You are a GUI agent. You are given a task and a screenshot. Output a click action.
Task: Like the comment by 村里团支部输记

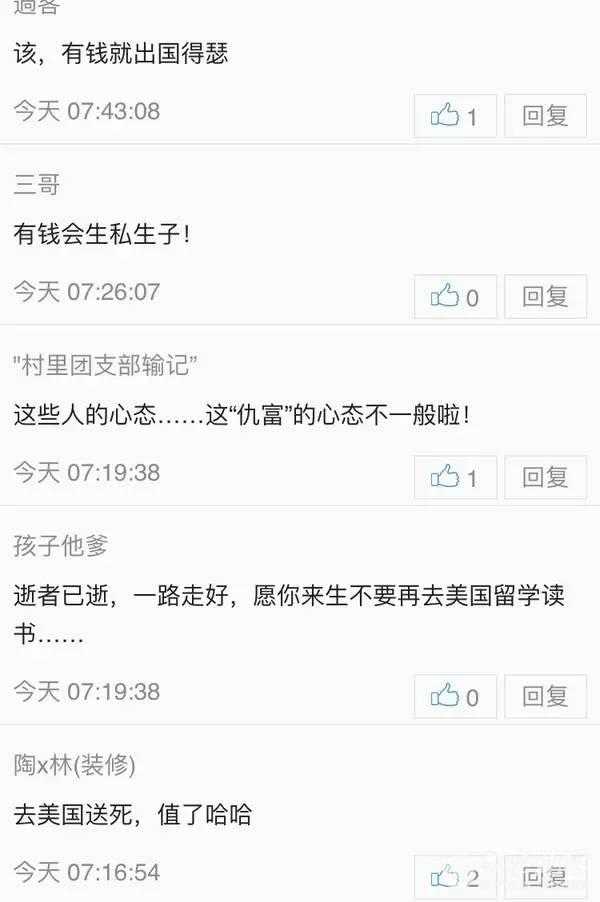coord(455,477)
